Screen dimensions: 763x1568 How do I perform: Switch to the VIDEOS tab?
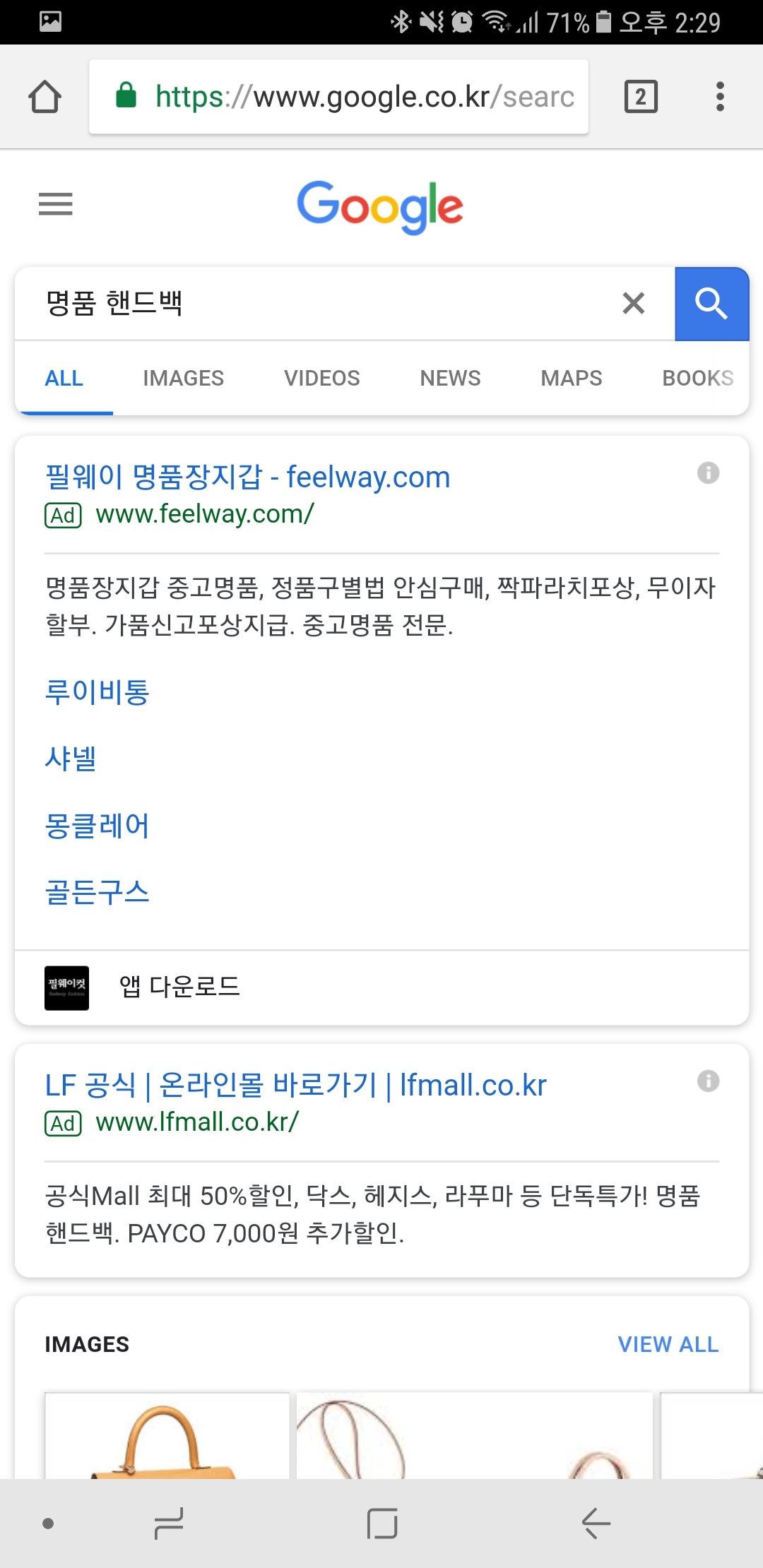(x=321, y=379)
